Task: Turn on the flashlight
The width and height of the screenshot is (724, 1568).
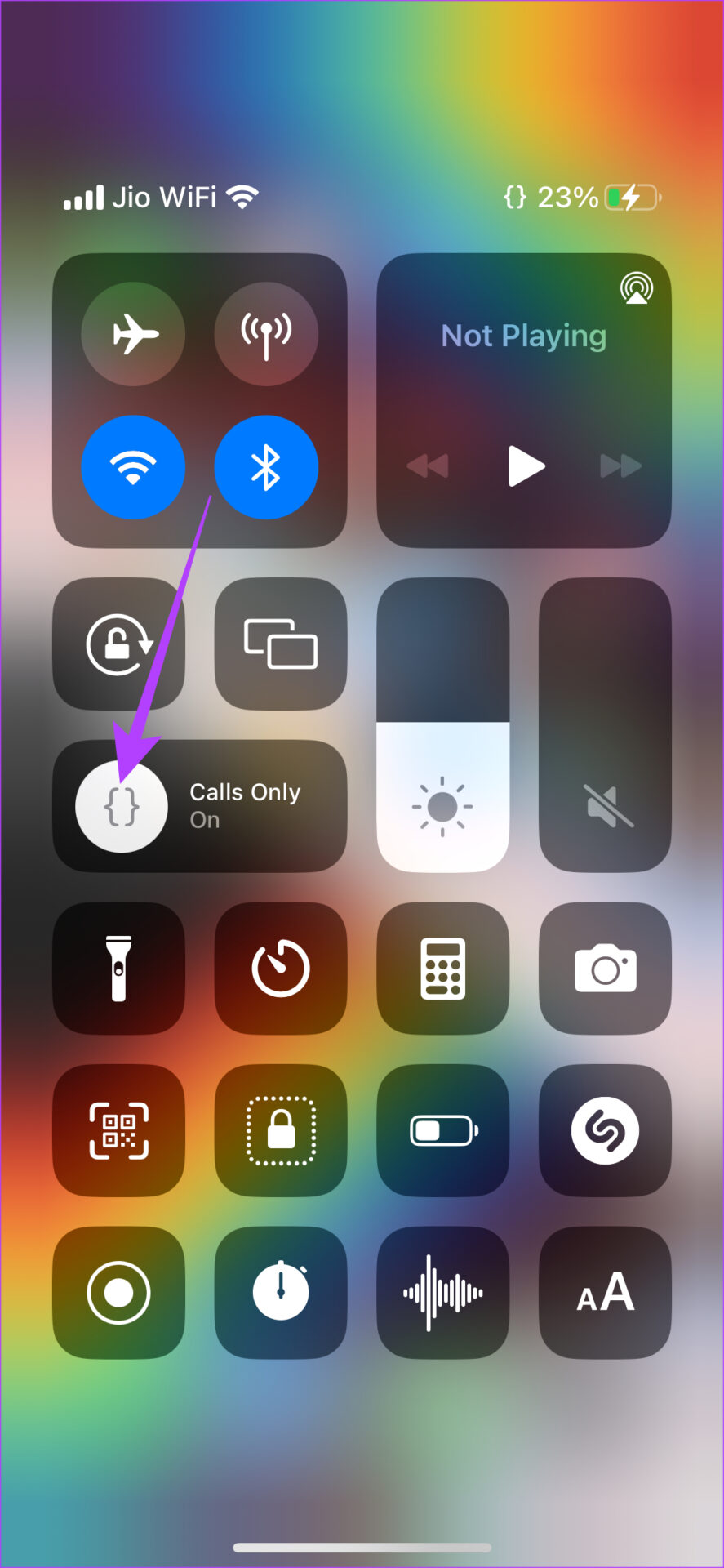Action: 118,969
